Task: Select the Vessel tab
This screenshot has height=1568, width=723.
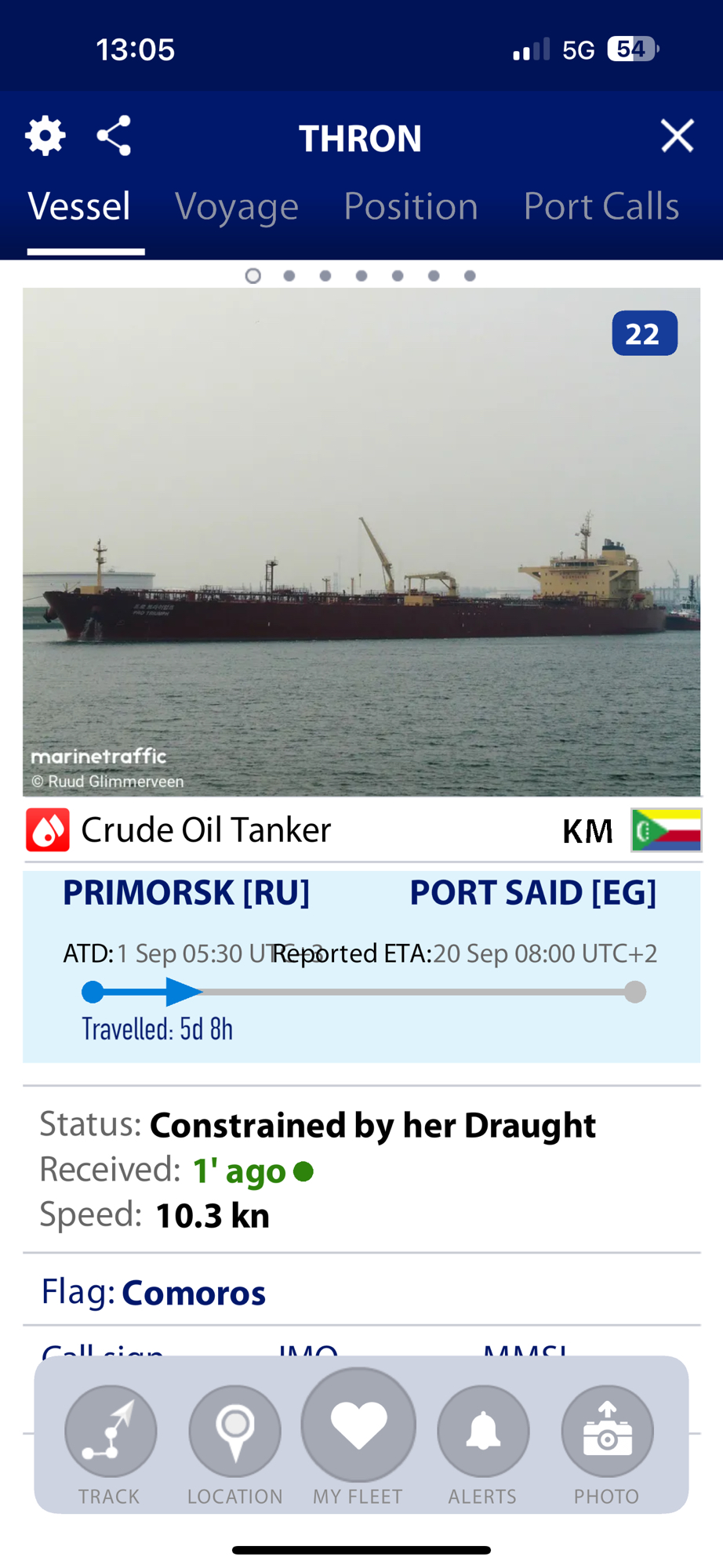Action: (79, 207)
